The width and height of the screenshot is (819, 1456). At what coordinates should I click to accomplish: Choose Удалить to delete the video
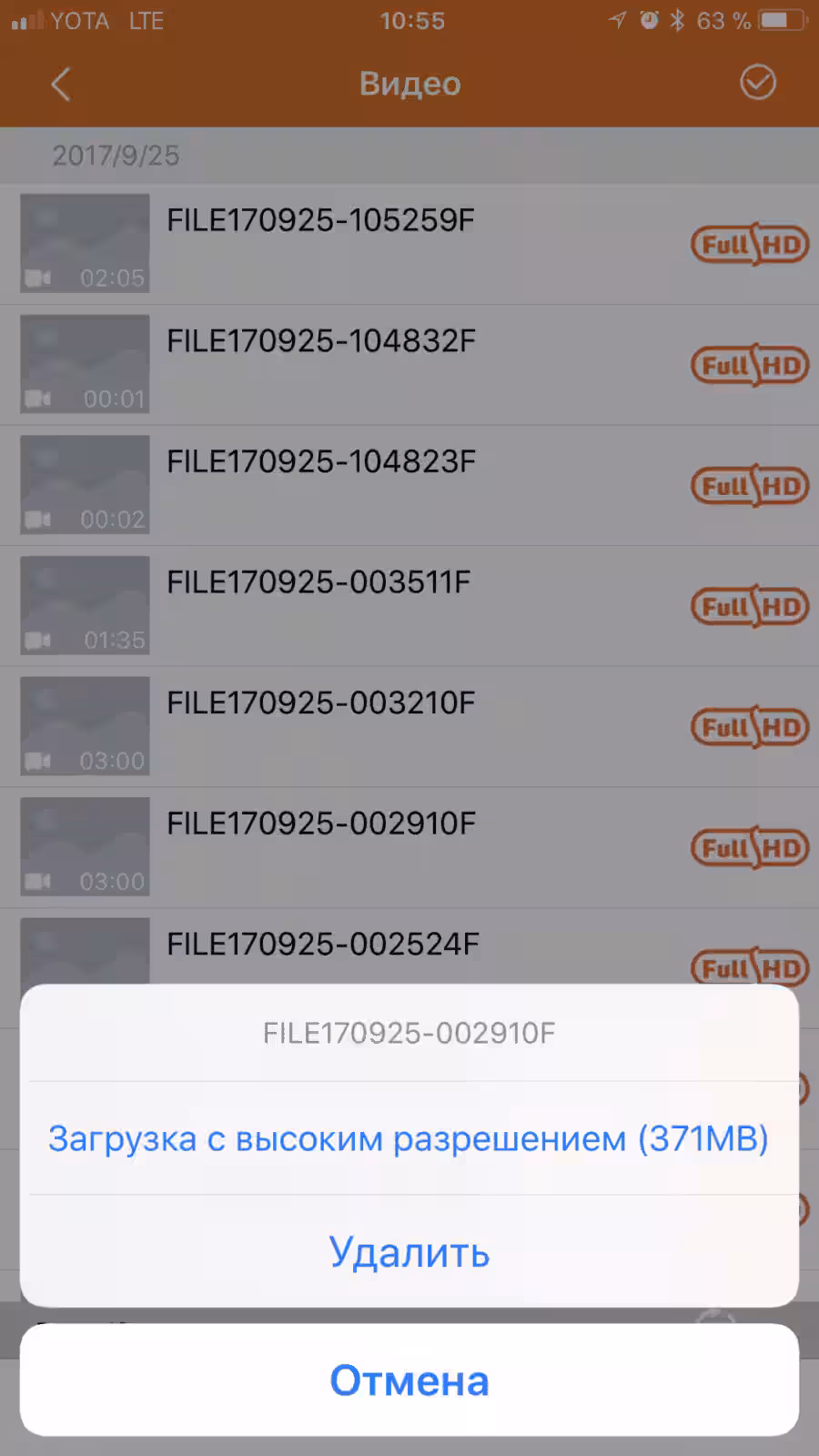[409, 1252]
